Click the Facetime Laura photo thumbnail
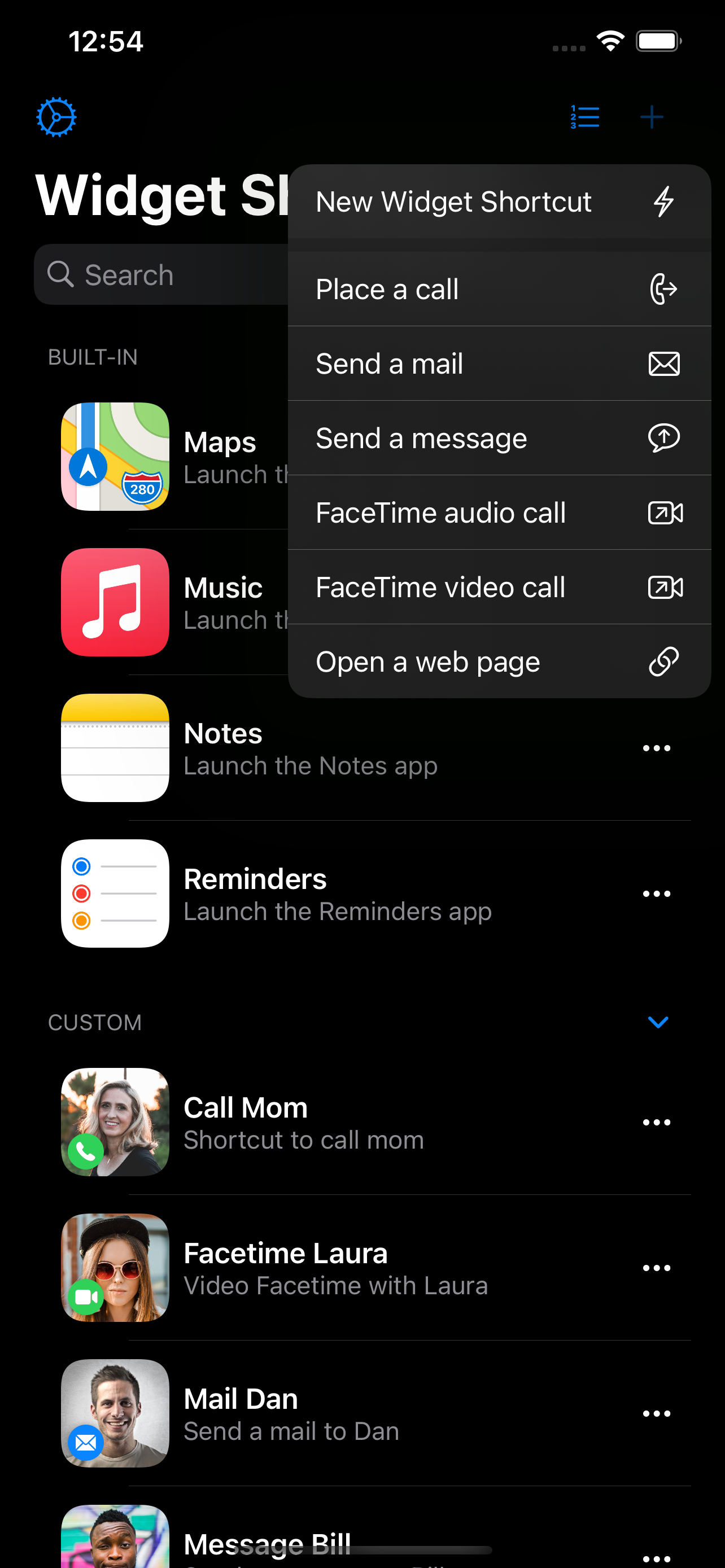This screenshot has height=1568, width=725. click(x=115, y=1268)
